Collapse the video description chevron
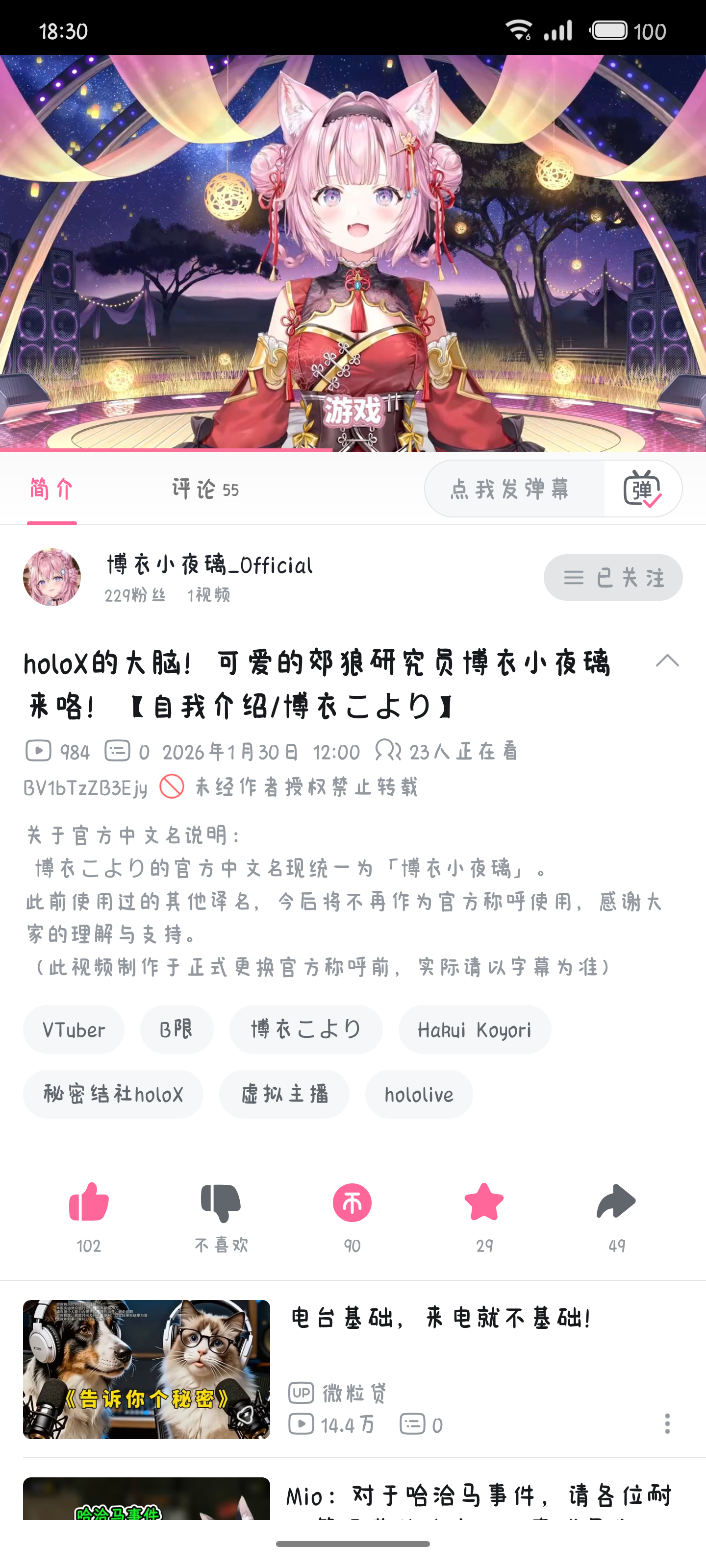The image size is (706, 1568). coord(667,661)
